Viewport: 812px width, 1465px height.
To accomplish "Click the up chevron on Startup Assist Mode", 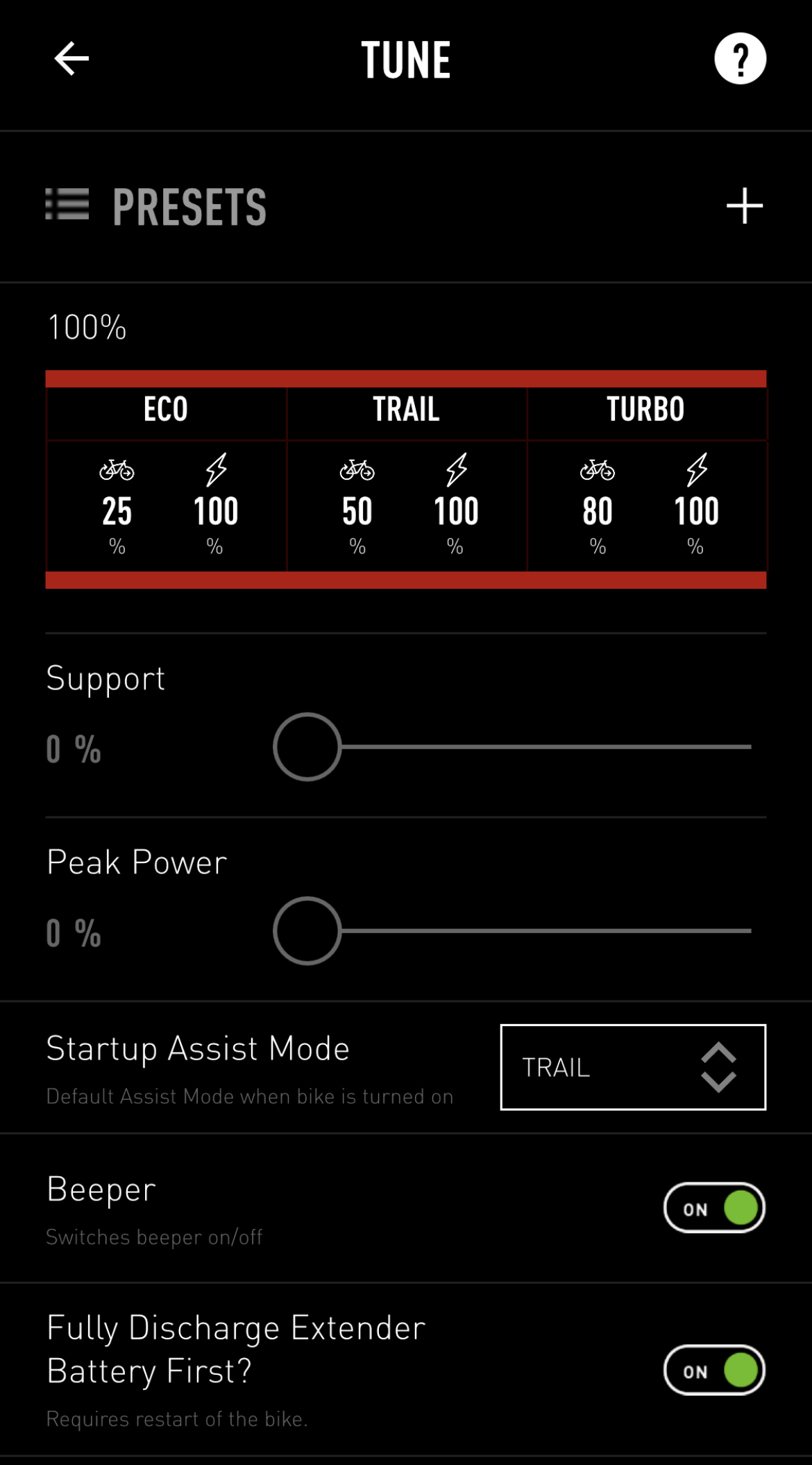I will pyautogui.click(x=719, y=1053).
